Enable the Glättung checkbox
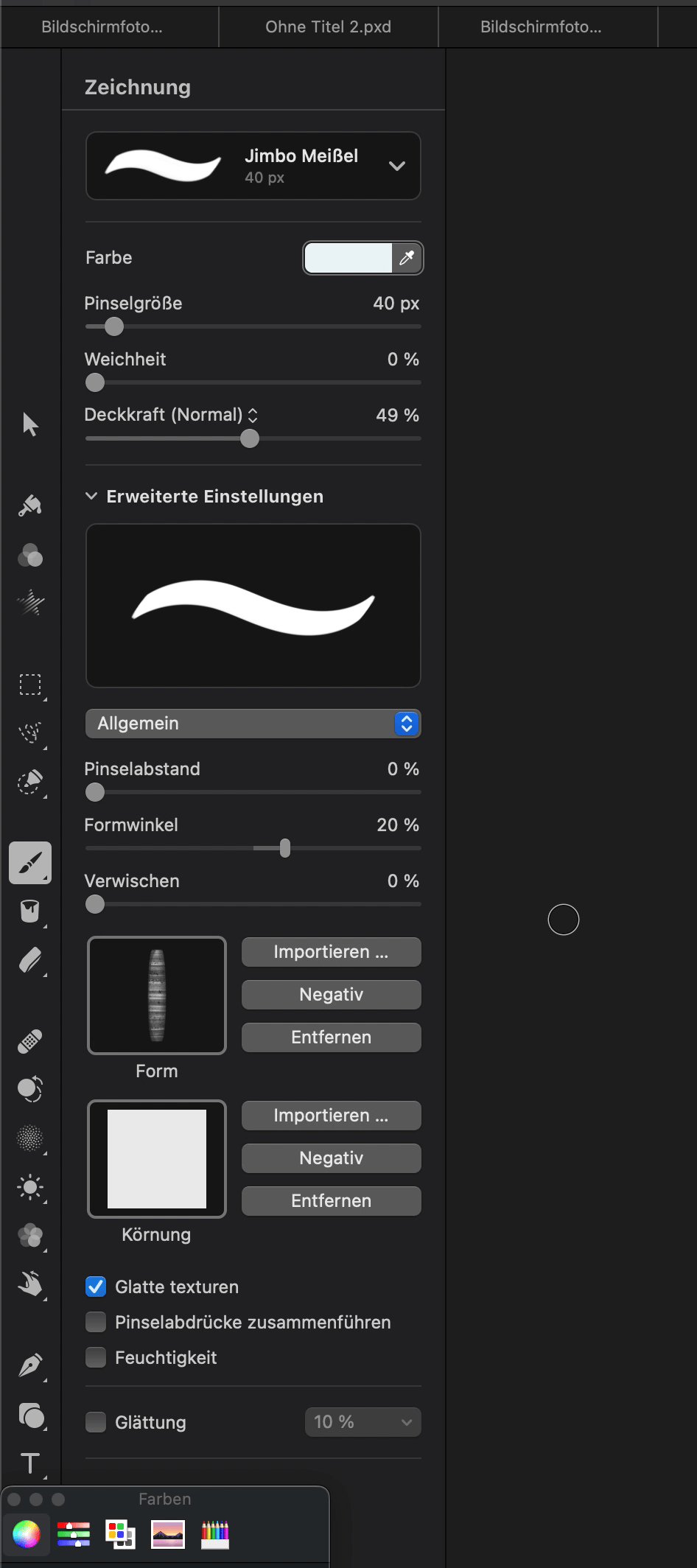 coord(96,1423)
